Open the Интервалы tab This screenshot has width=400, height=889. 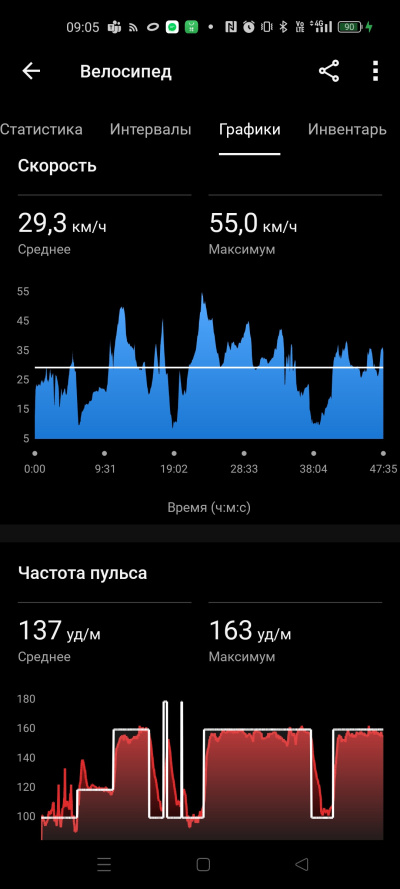click(151, 129)
